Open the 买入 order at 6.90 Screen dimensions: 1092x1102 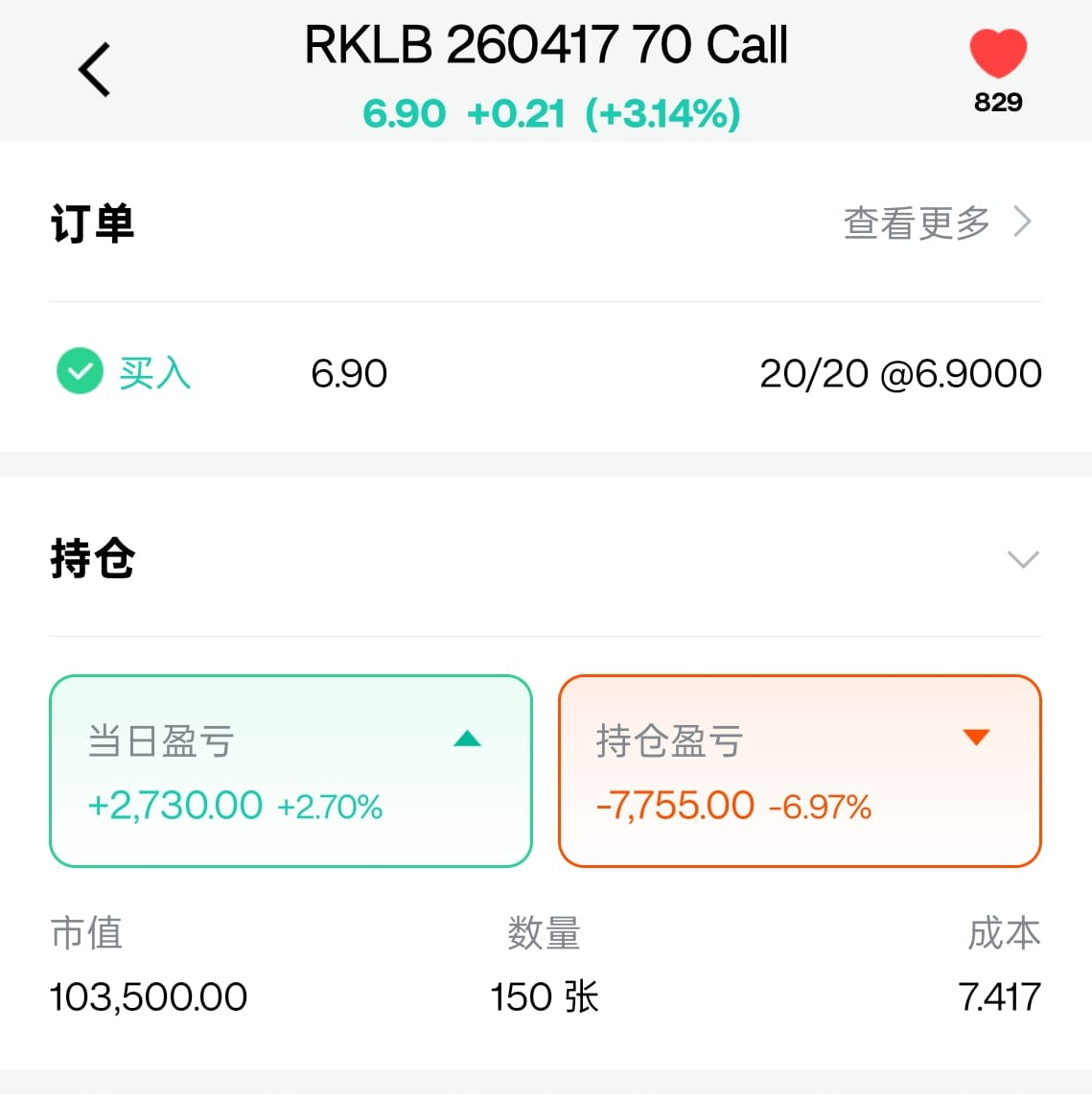pyautogui.click(x=545, y=373)
